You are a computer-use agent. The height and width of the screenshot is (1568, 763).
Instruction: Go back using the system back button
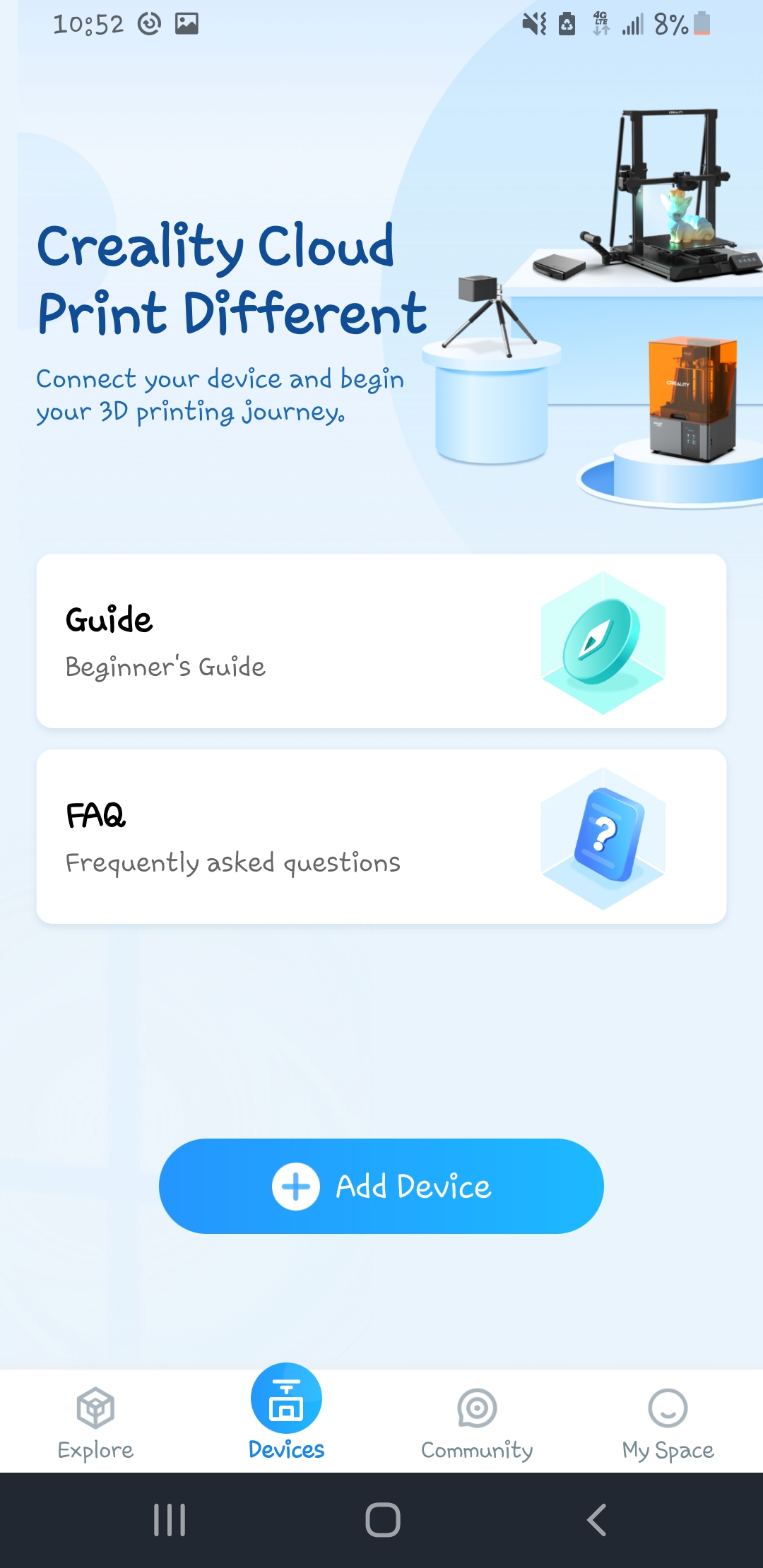point(596,1520)
